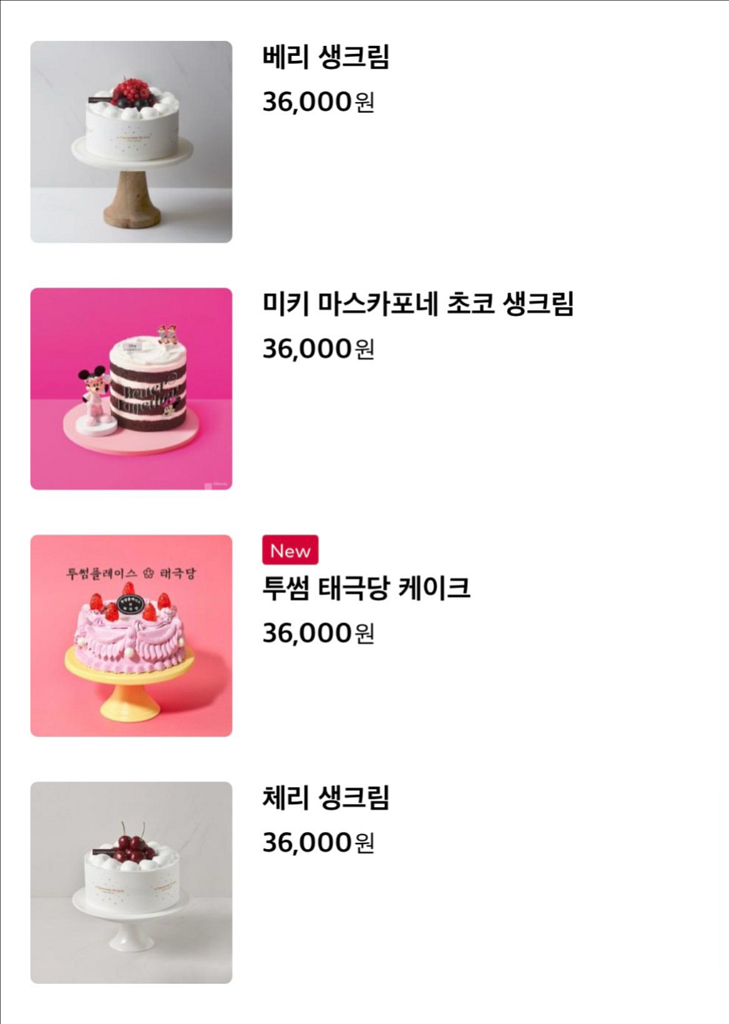
Task: Open the cherry cake thumbnail image
Action: (x=131, y=882)
